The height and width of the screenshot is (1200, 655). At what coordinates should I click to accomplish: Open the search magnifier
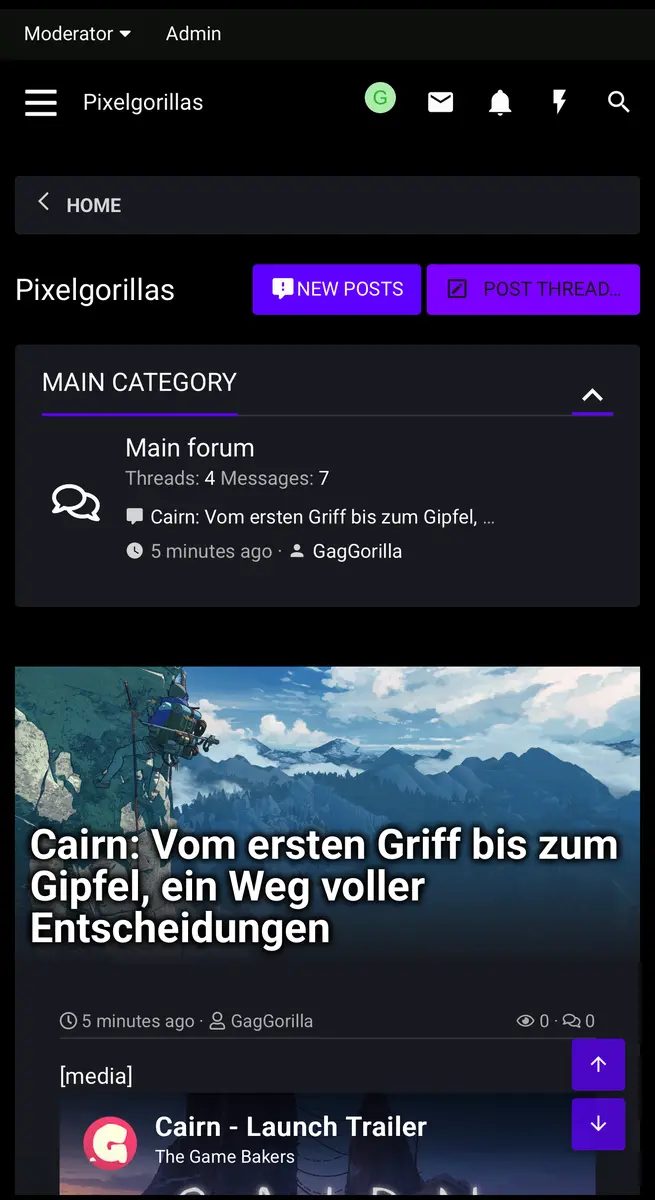tap(619, 102)
